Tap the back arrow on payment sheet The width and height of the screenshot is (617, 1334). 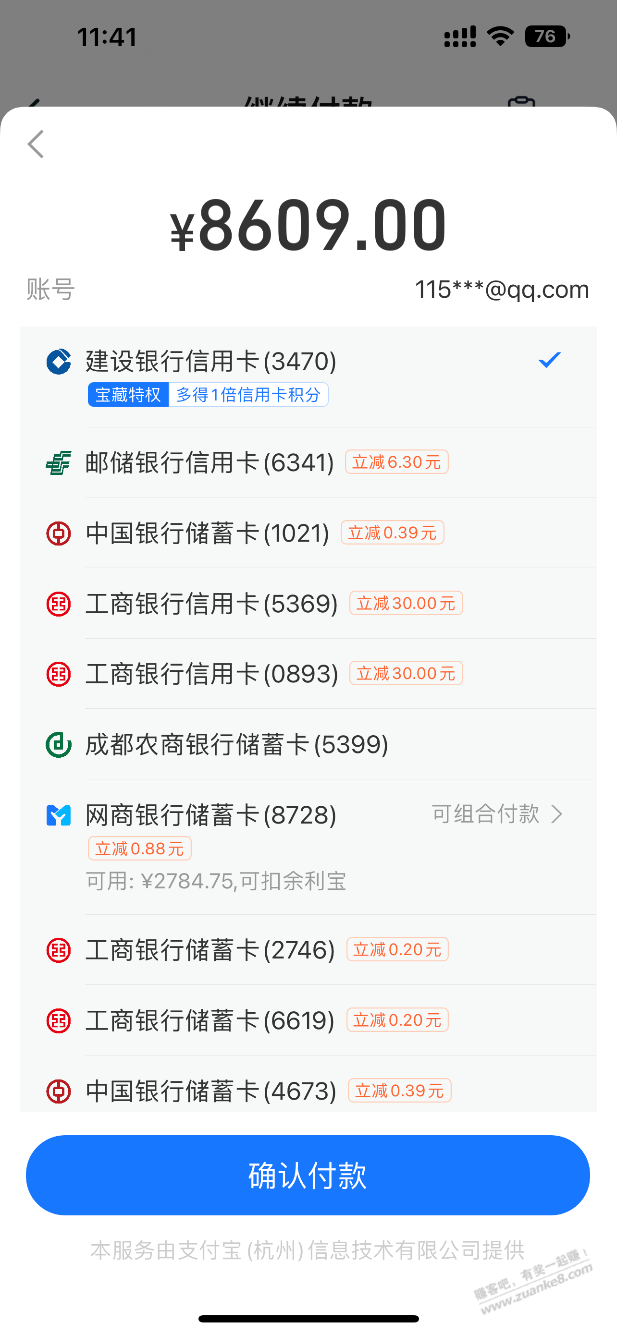(36, 145)
